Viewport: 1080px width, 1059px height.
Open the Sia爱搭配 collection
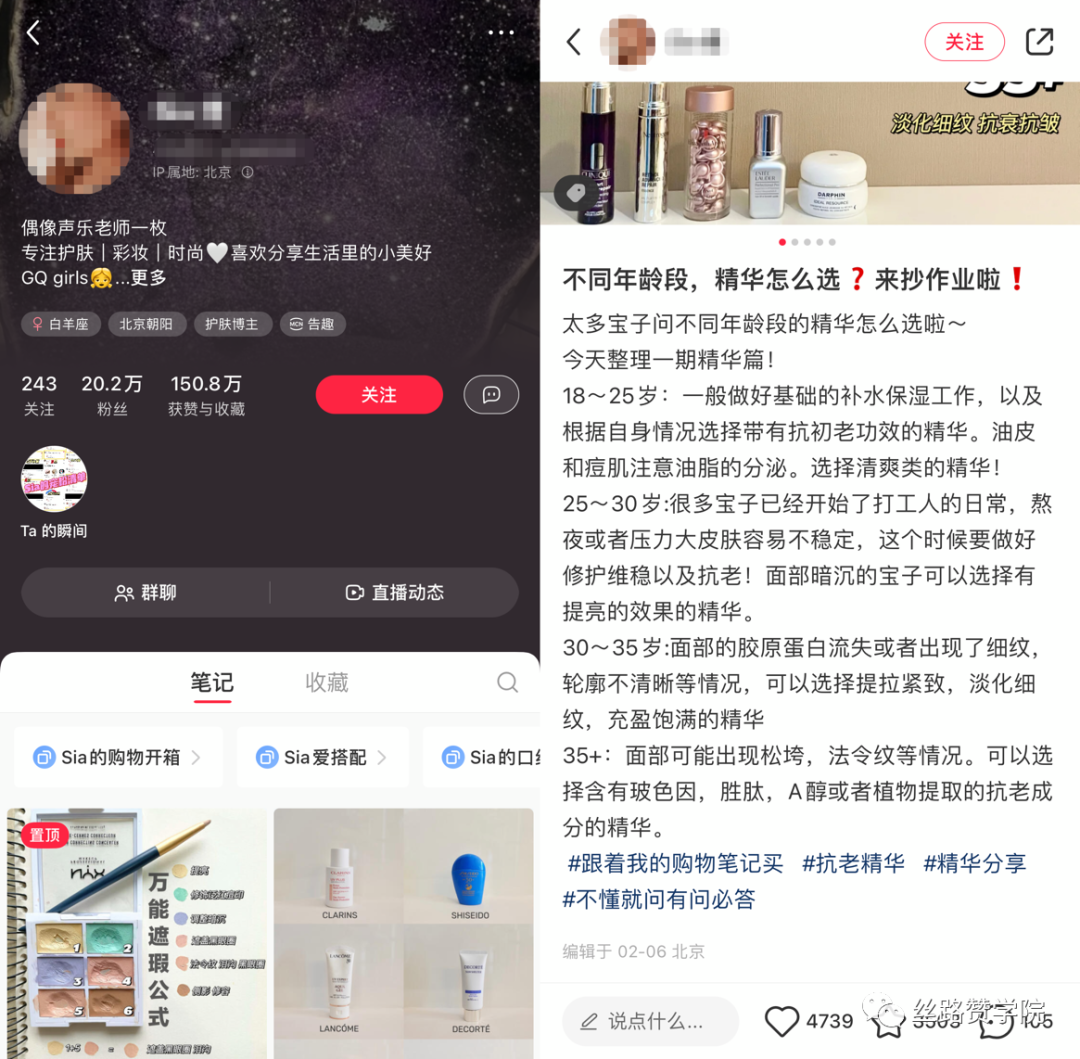(323, 757)
